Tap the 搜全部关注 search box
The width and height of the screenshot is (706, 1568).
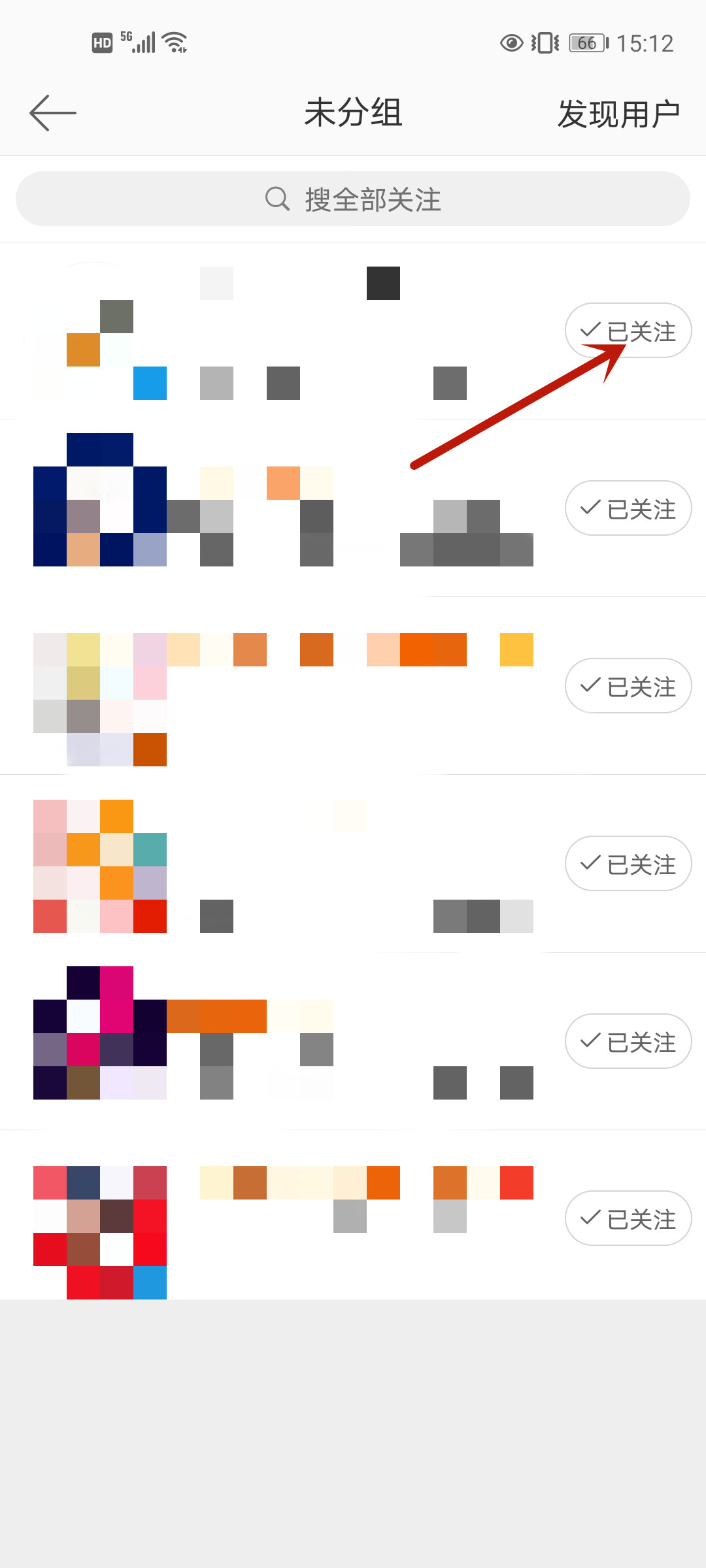point(353,199)
